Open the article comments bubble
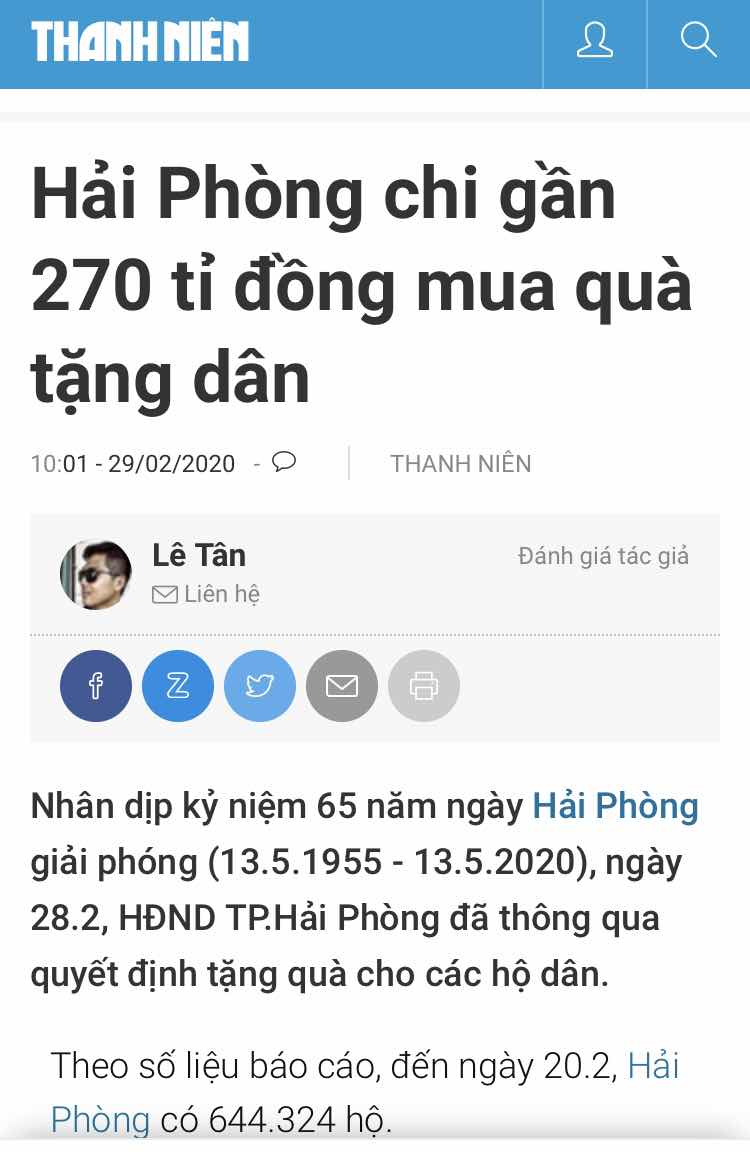The image size is (750, 1152). pos(284,462)
